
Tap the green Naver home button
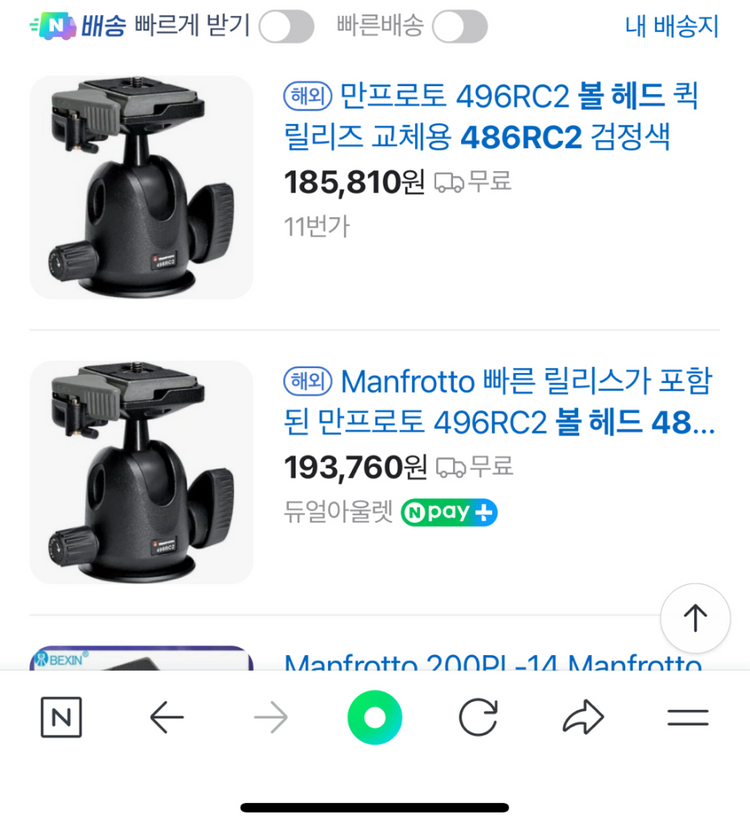[374, 717]
